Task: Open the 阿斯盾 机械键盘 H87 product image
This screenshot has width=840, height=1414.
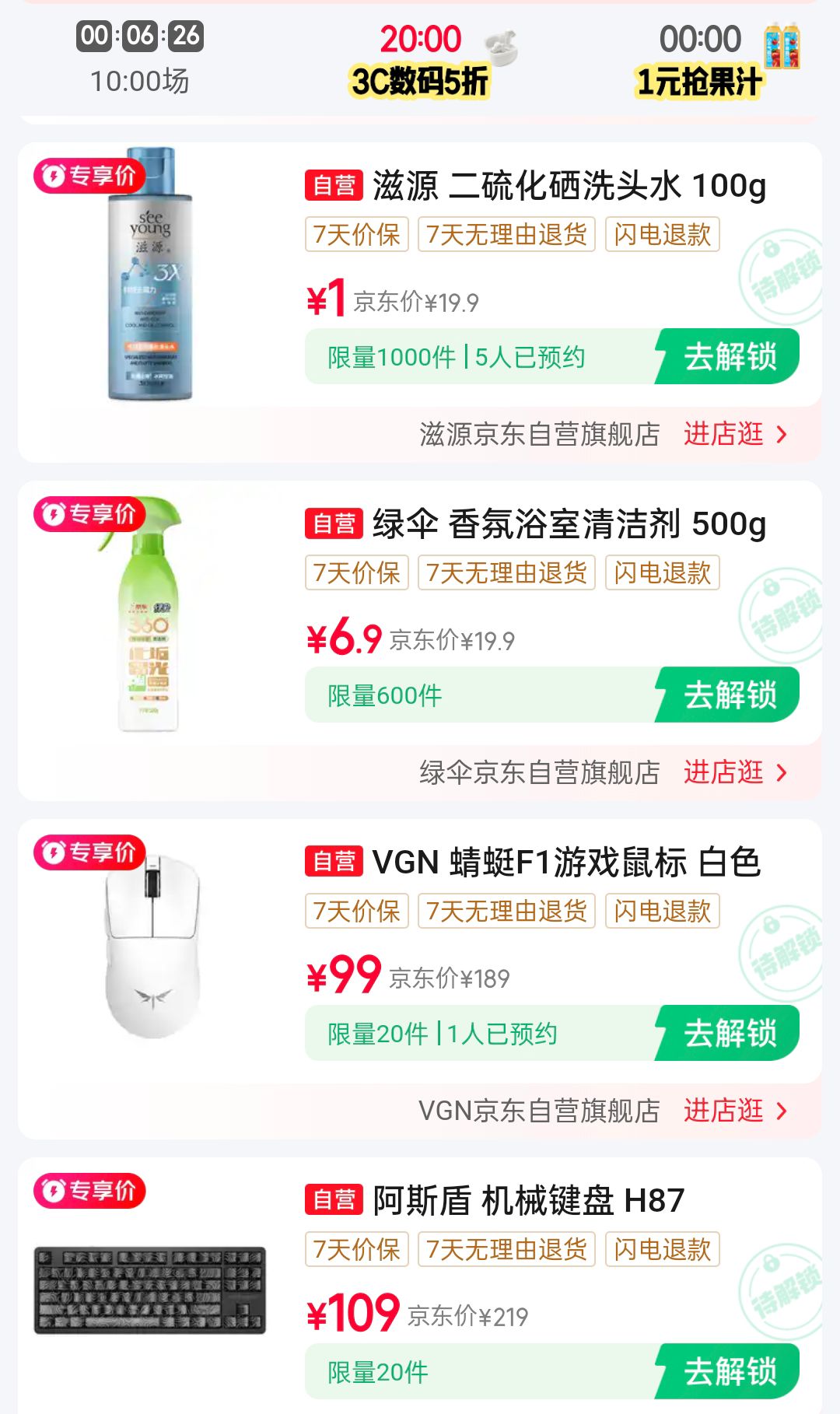Action: (150, 1290)
